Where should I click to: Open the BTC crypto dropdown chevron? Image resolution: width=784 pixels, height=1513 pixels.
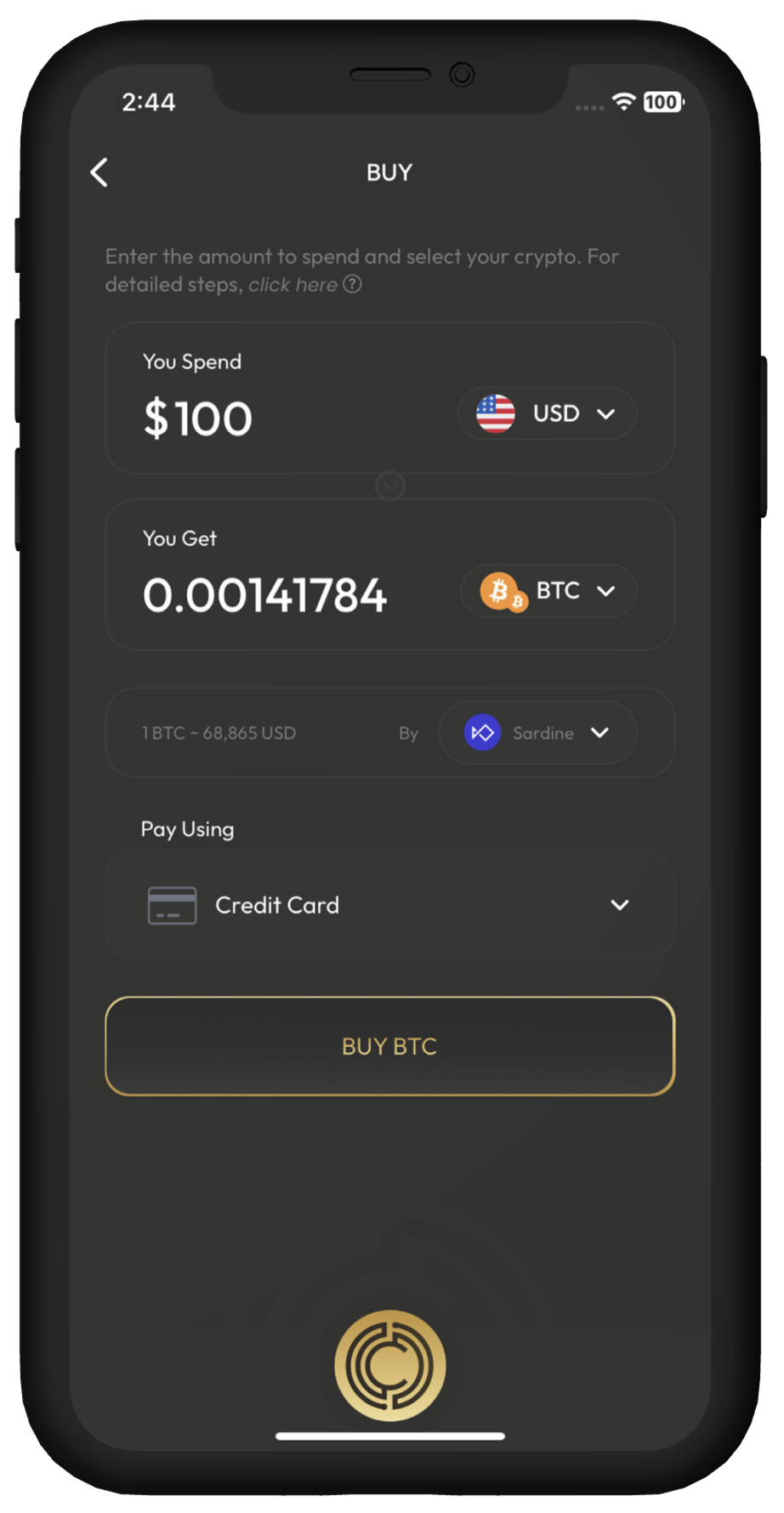point(607,591)
